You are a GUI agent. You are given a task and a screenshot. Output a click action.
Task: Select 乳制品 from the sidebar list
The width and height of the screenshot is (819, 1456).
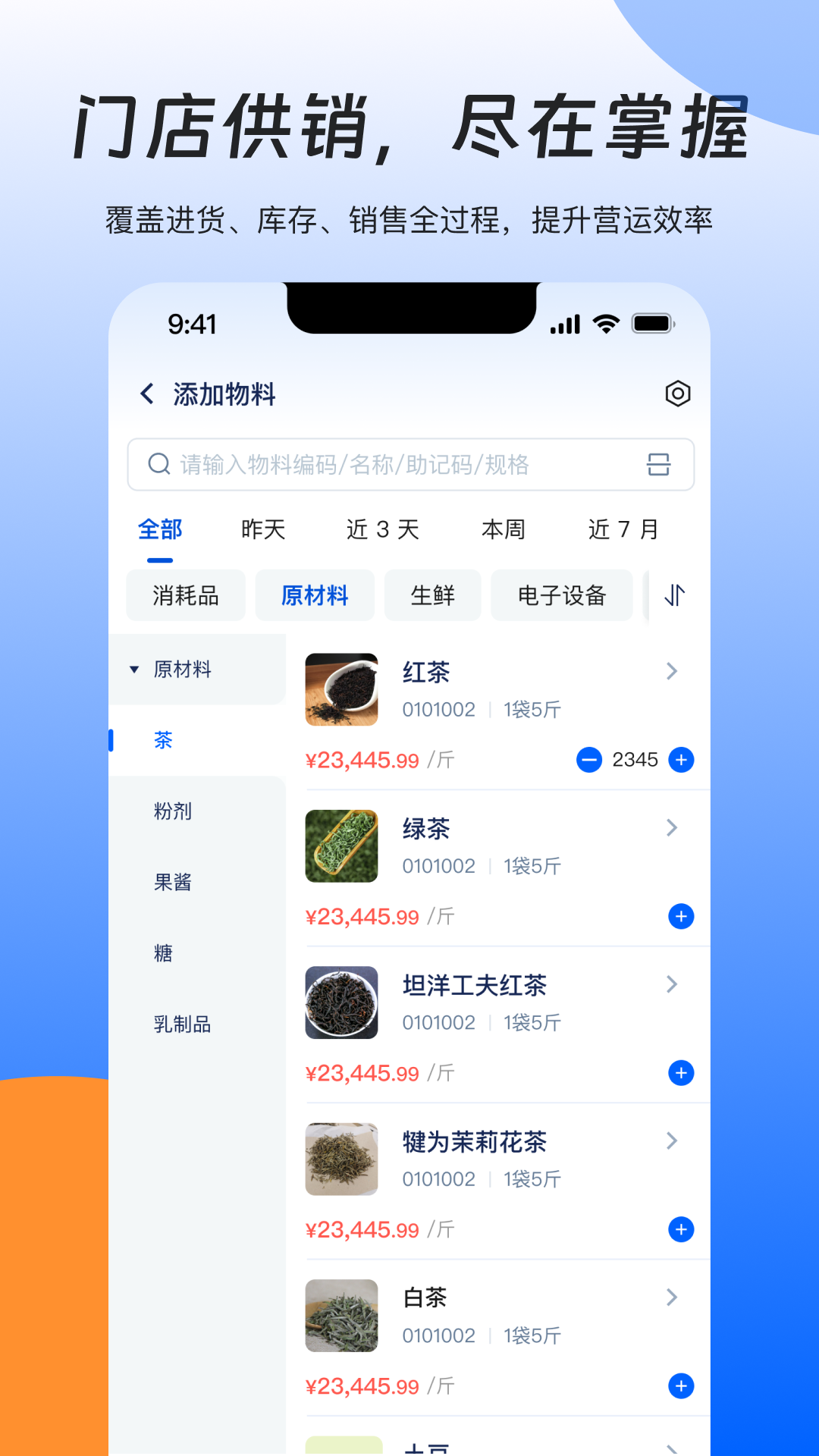pos(183,1024)
